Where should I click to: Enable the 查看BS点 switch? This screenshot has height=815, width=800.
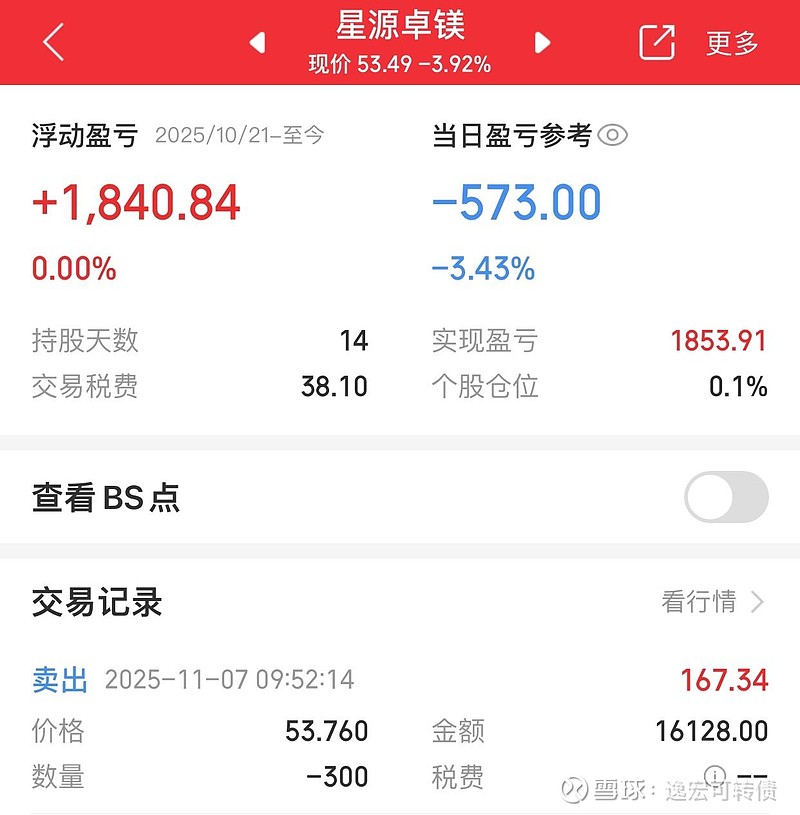click(726, 497)
